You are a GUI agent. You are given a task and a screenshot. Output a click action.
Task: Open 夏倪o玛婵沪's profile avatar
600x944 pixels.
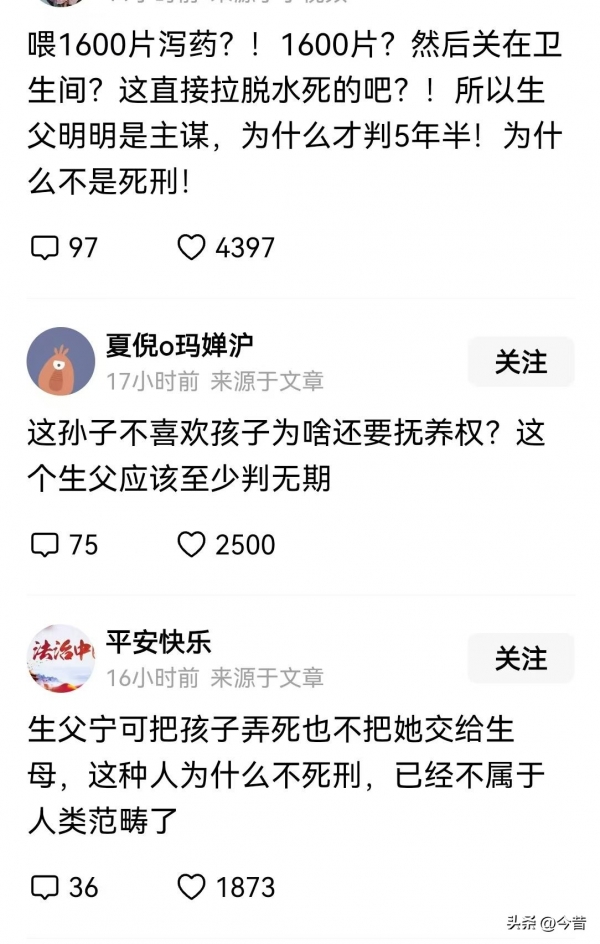coord(60,361)
